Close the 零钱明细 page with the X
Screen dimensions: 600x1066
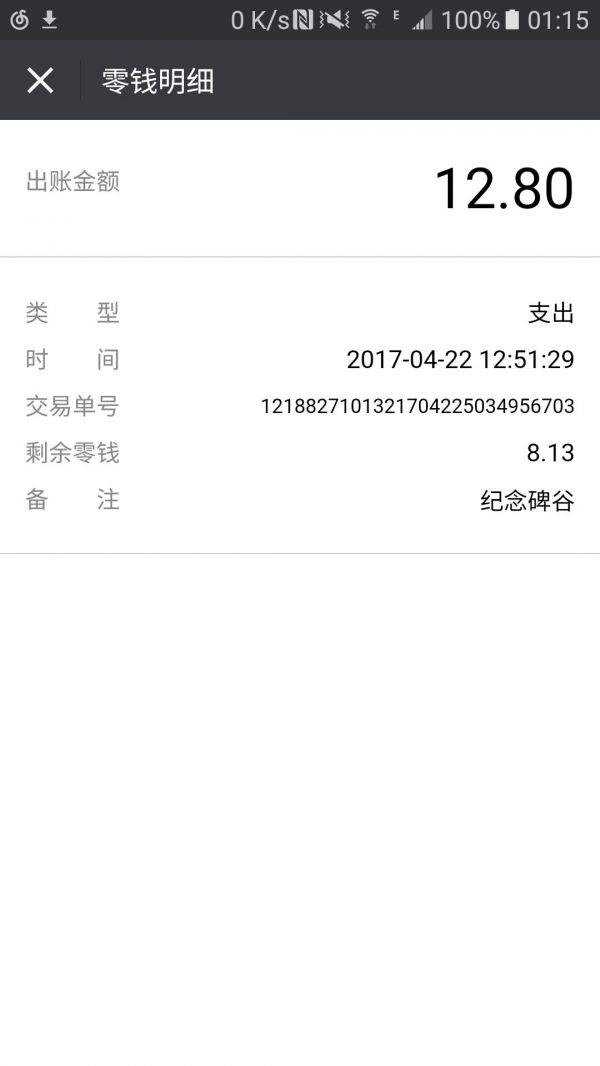tap(40, 81)
